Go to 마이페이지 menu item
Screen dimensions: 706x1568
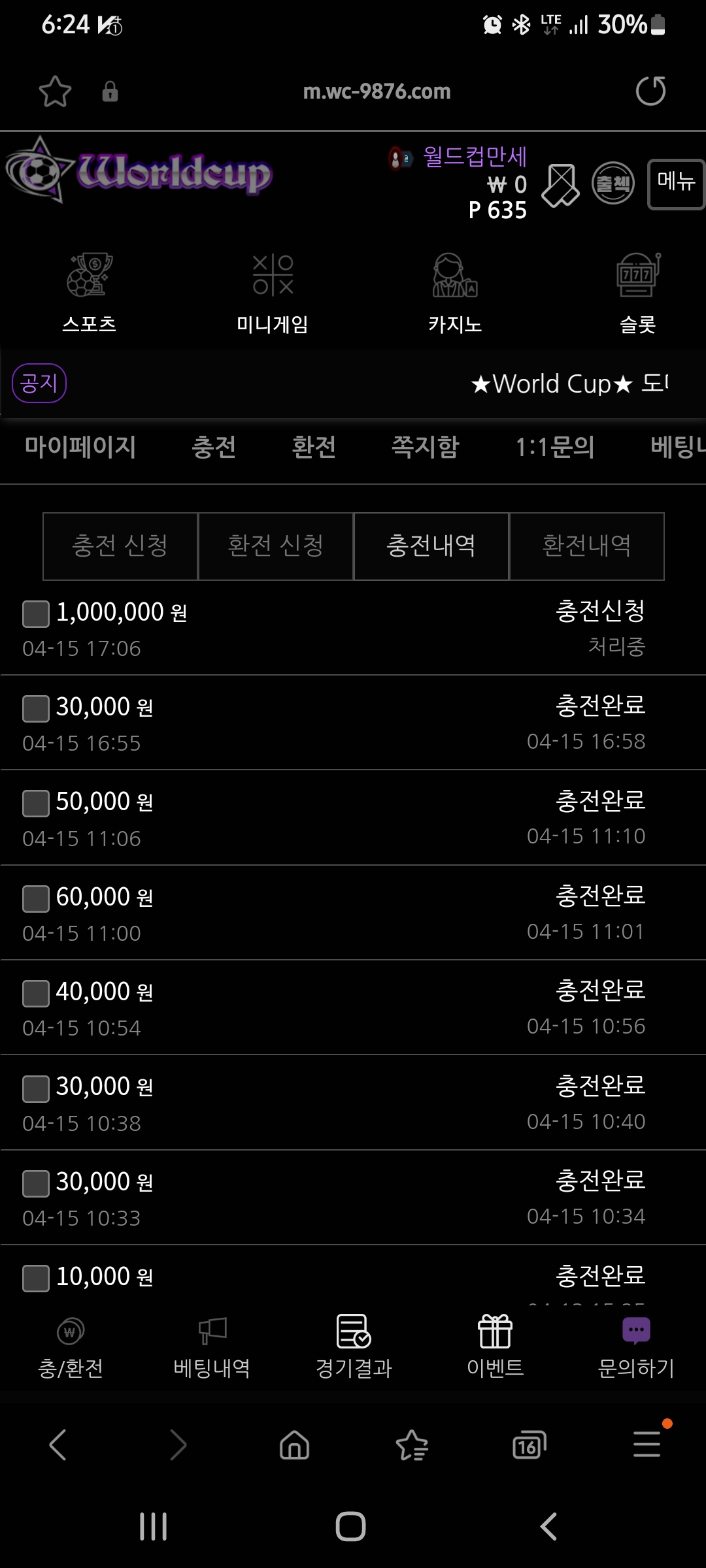80,448
